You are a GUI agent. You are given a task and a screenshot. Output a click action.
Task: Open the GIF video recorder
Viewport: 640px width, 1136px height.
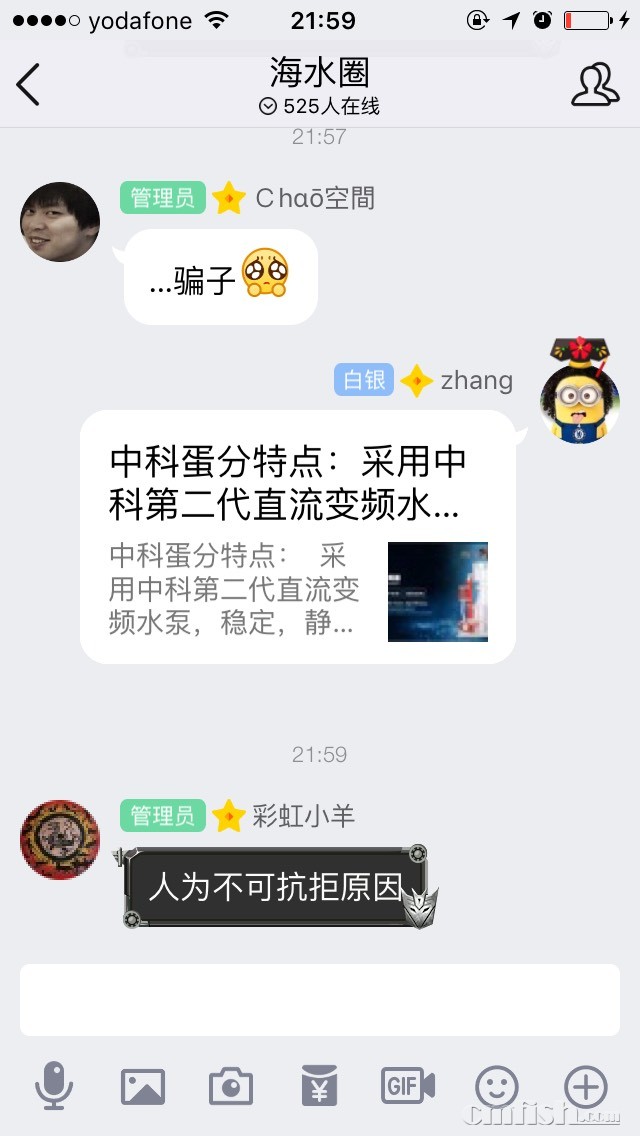tap(407, 1086)
